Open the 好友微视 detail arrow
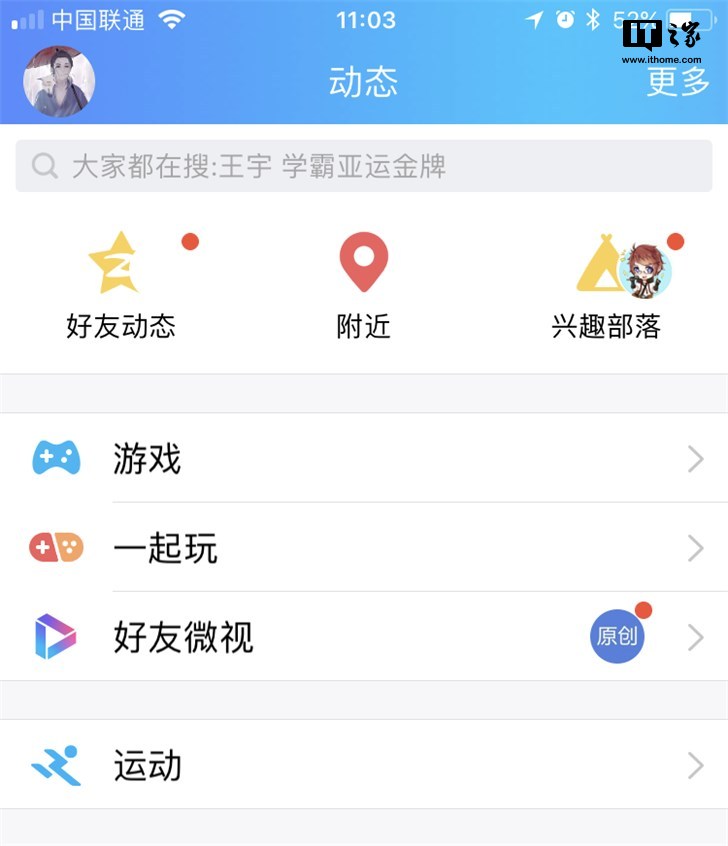 pyautogui.click(x=696, y=636)
